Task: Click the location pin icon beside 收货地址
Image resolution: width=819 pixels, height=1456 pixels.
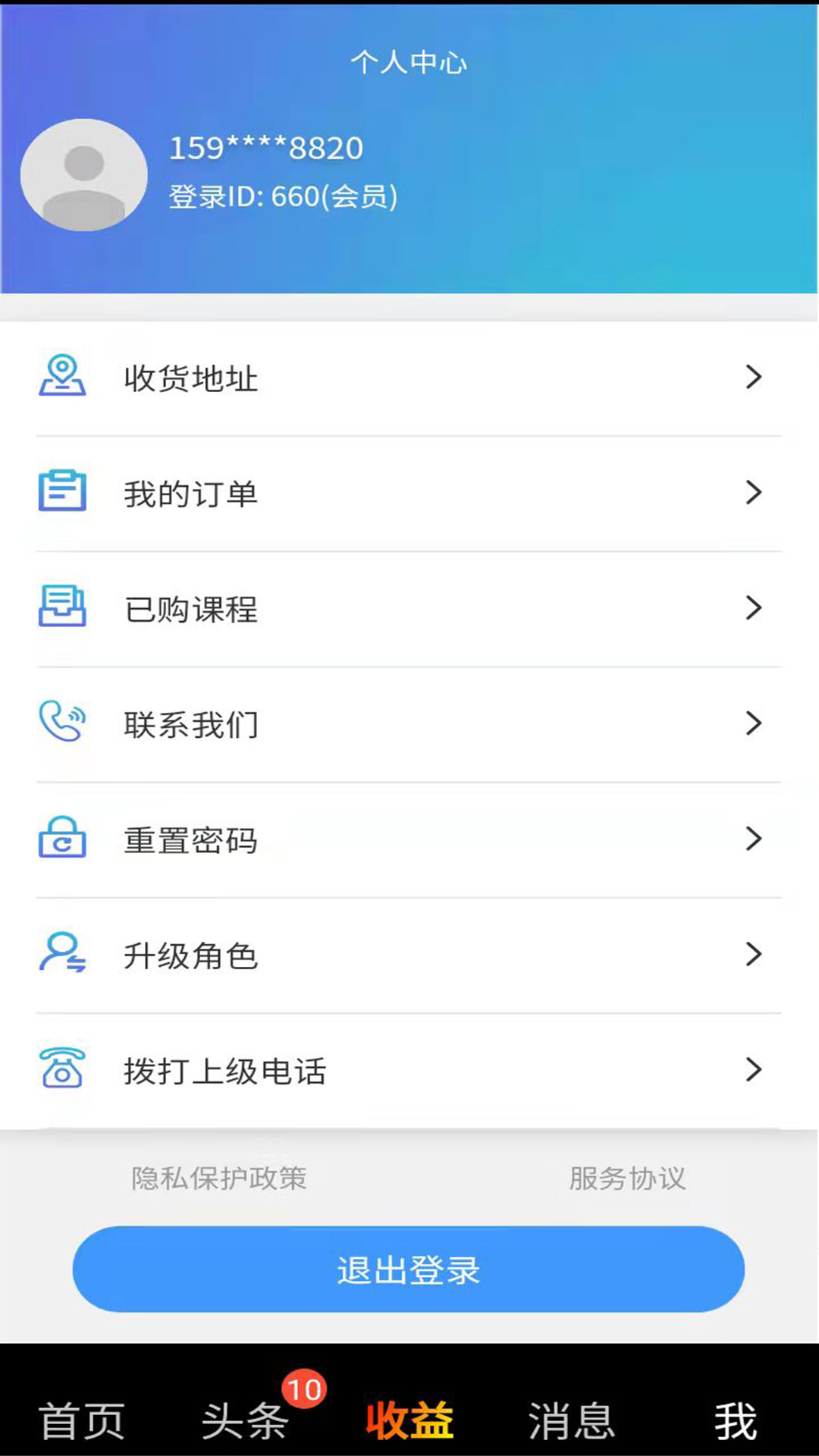Action: 61,377
